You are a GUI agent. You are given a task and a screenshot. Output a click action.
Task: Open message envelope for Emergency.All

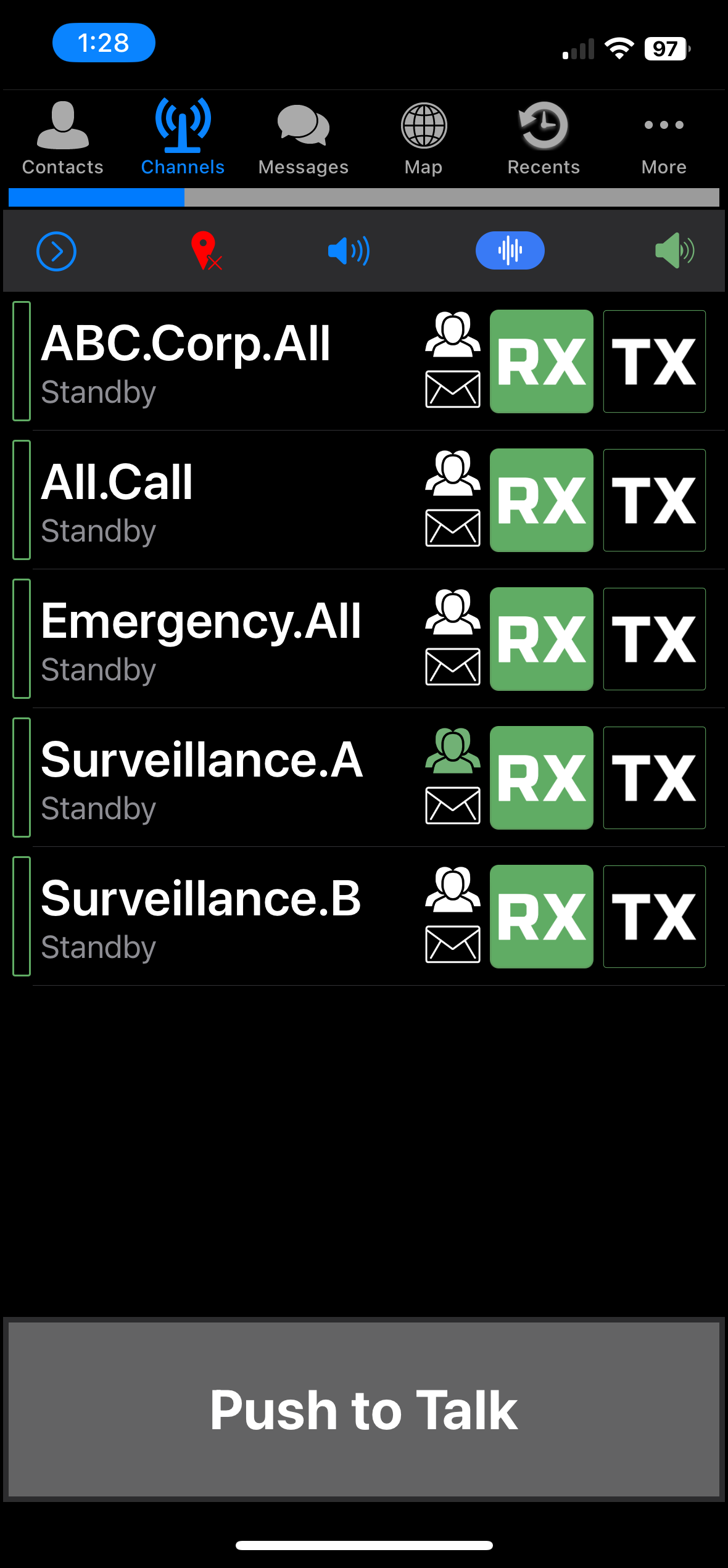pos(453,667)
